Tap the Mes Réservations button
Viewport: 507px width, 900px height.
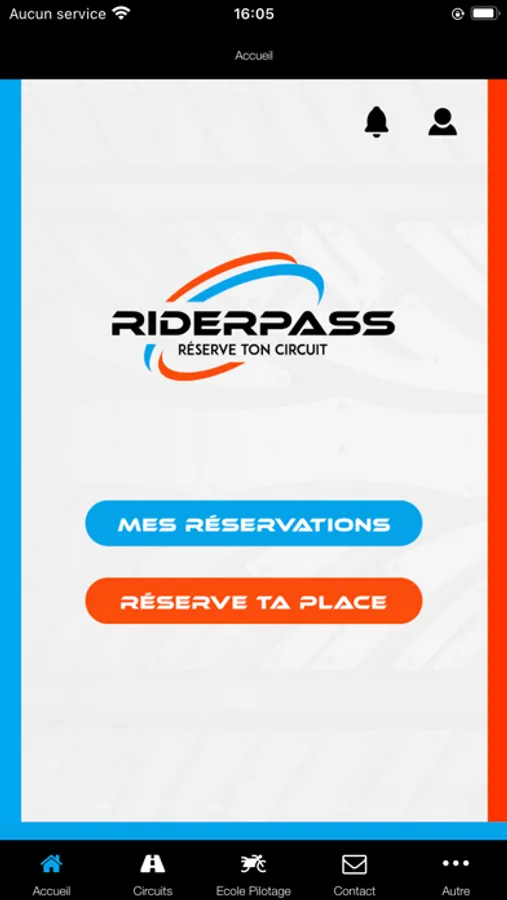click(x=254, y=523)
